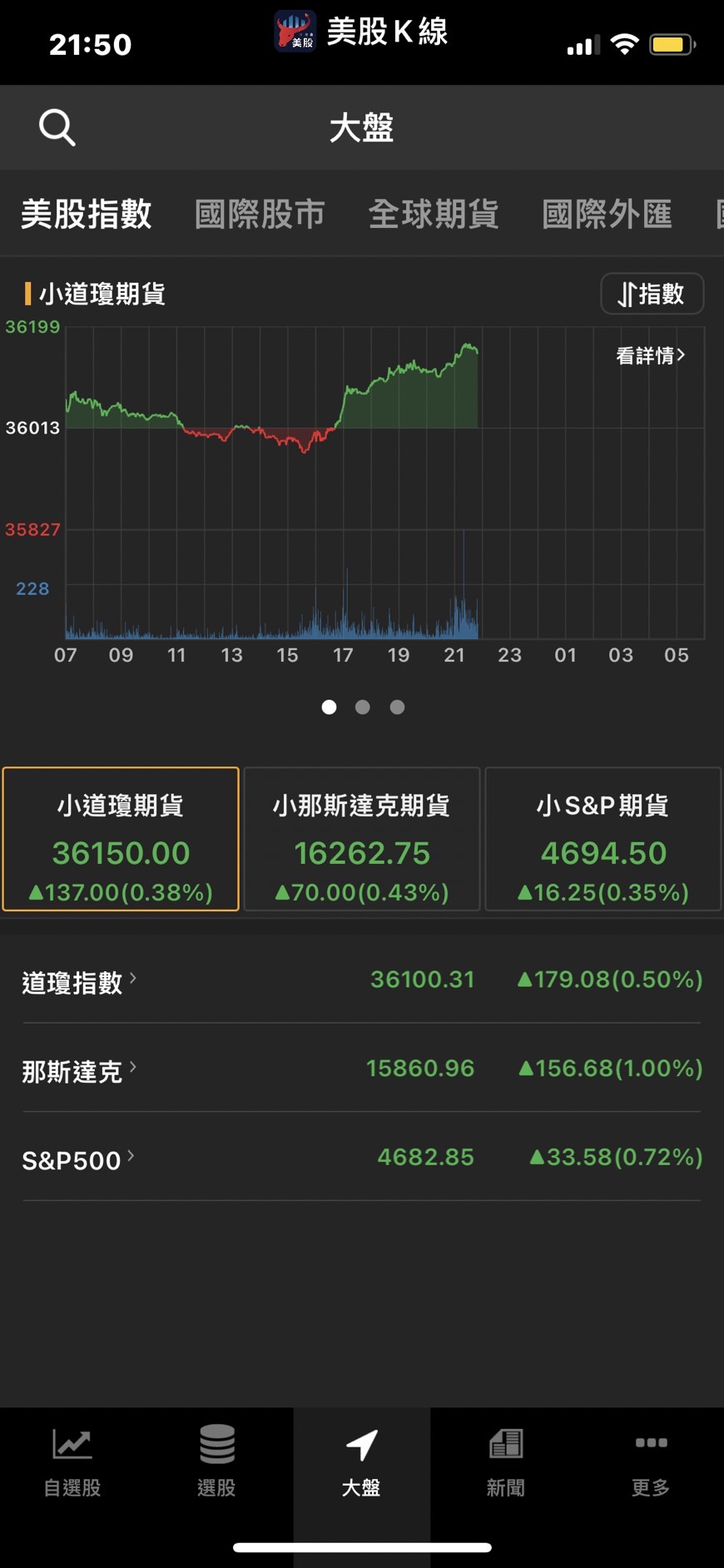Viewport: 724px width, 1568px height.
Task: Switch selection to 小道瓊期貨 card
Action: pyautogui.click(x=121, y=839)
